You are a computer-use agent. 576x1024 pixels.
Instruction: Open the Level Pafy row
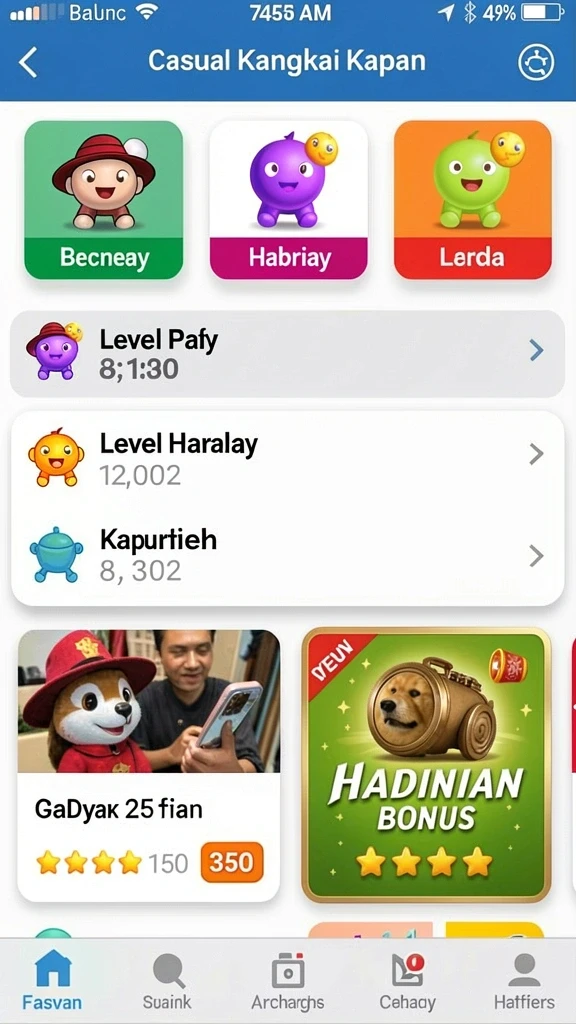[x=287, y=353]
